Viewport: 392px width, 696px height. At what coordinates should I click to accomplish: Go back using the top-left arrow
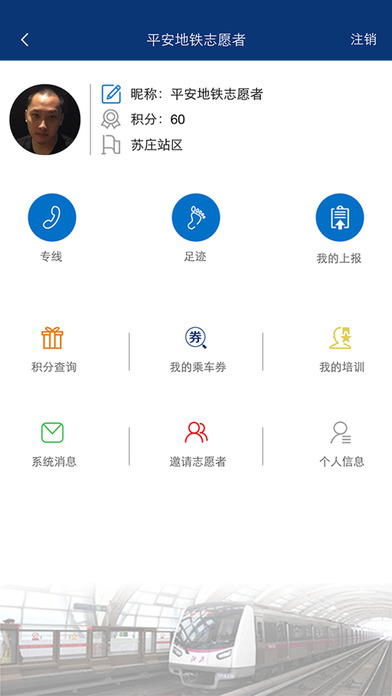[x=25, y=40]
